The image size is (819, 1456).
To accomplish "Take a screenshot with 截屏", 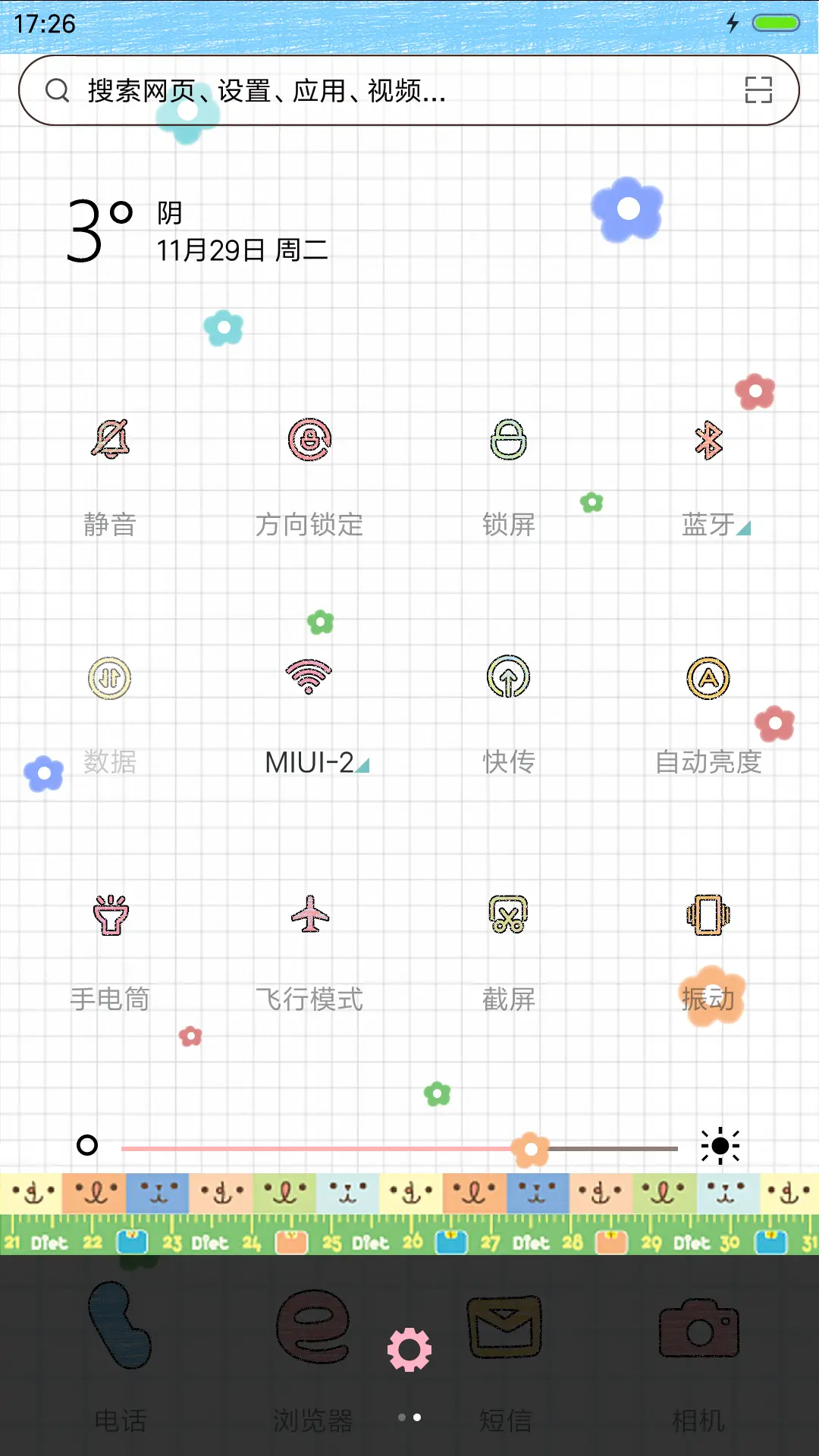I will [x=509, y=915].
